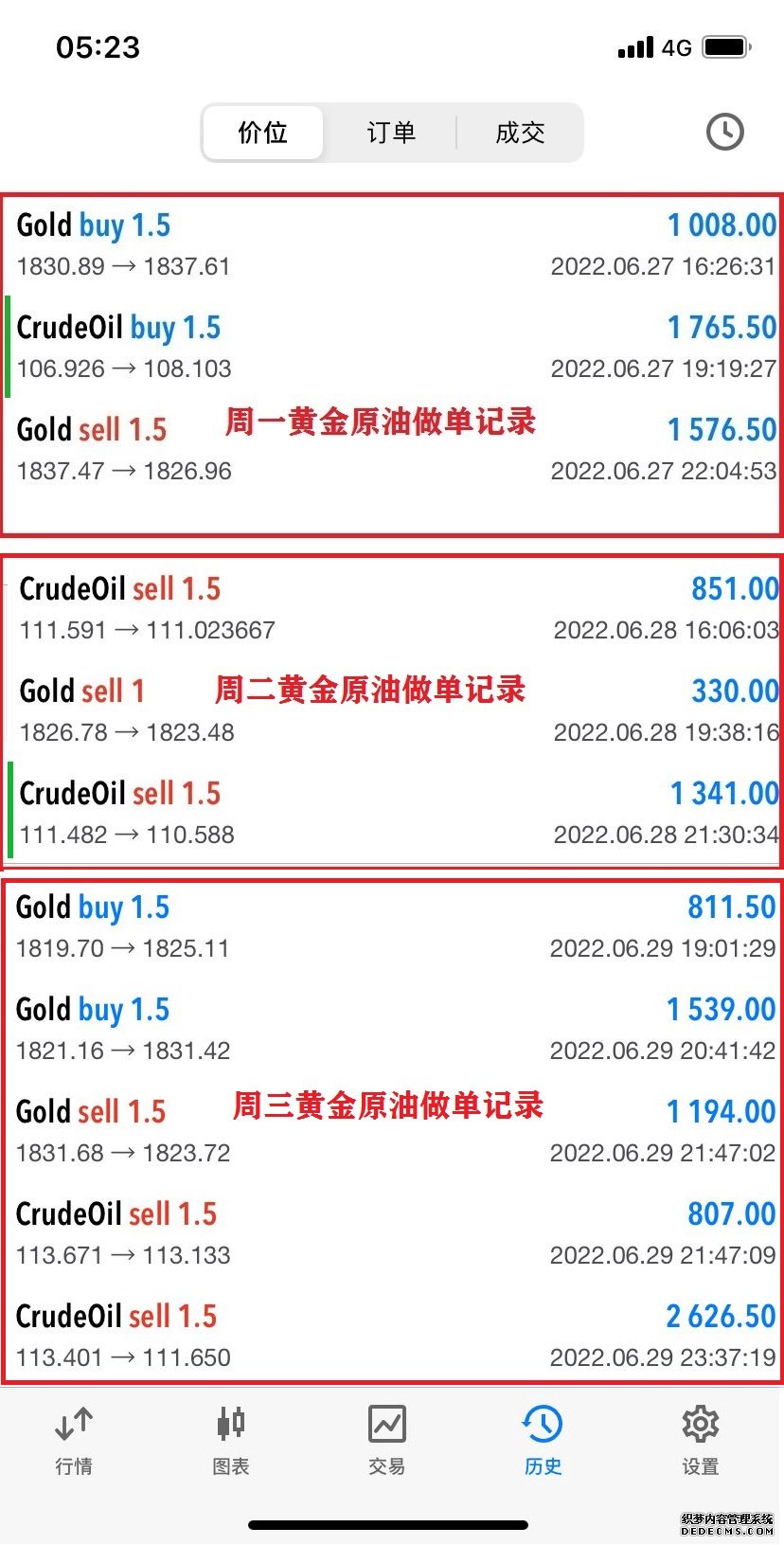Open CrudeOil sell trade with profit 1 341.00
The width and height of the screenshot is (784, 1545).
[x=392, y=813]
